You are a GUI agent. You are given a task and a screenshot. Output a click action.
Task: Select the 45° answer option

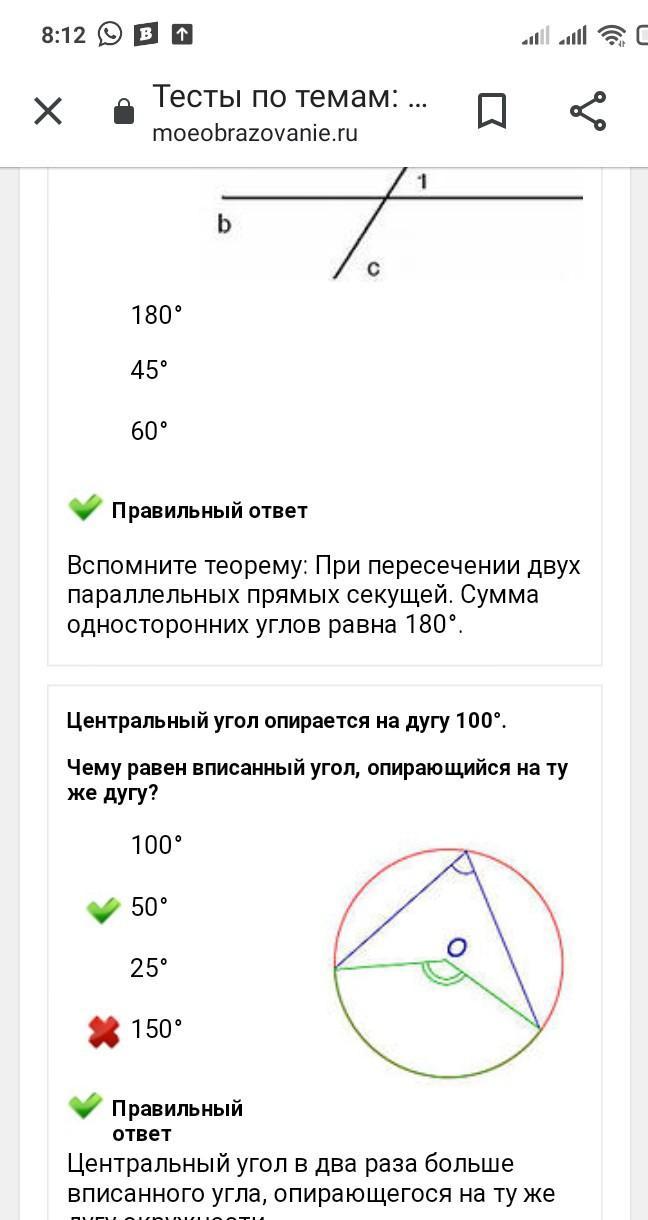pos(149,371)
